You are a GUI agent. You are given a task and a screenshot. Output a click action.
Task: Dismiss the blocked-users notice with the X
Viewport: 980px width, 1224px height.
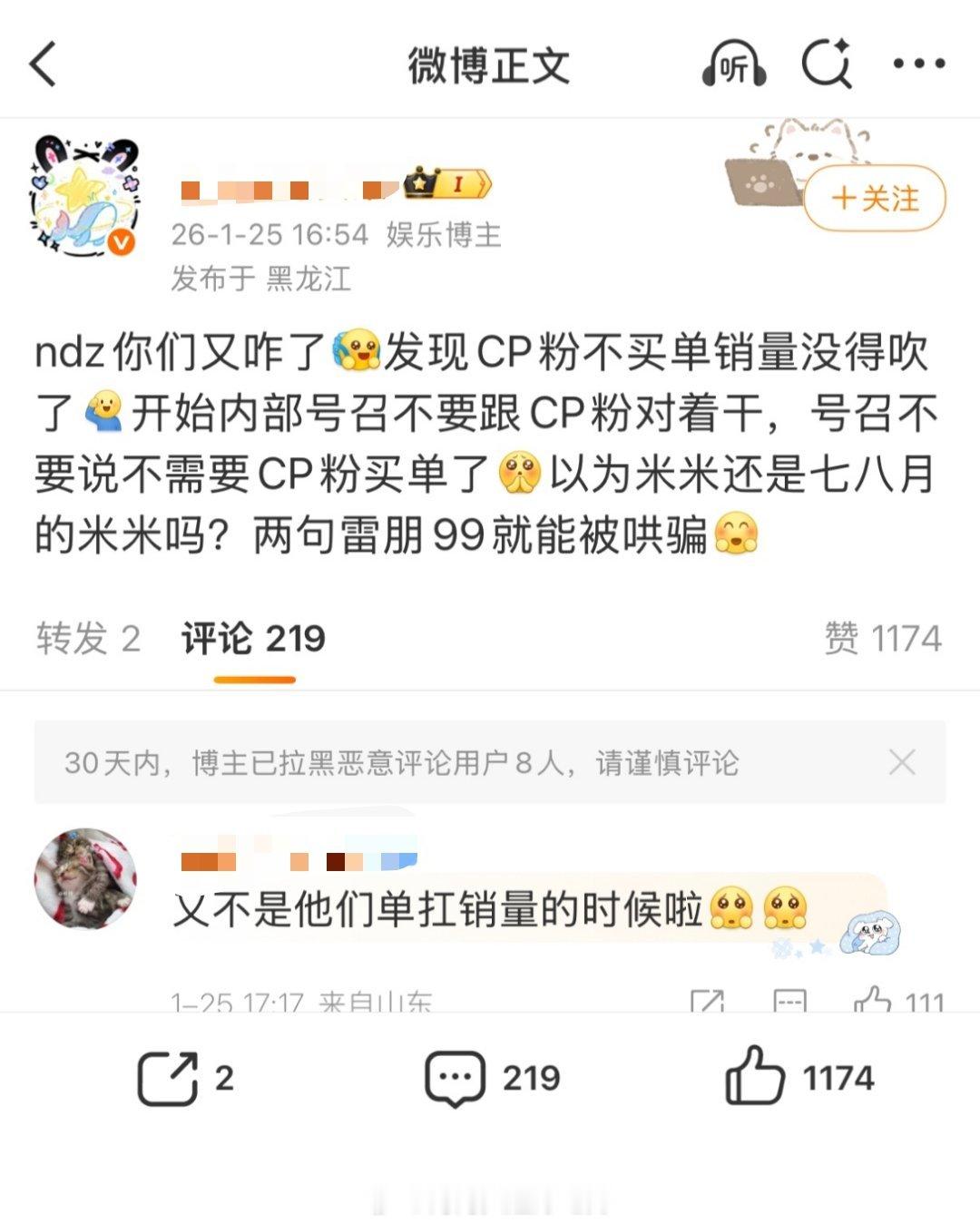click(903, 763)
